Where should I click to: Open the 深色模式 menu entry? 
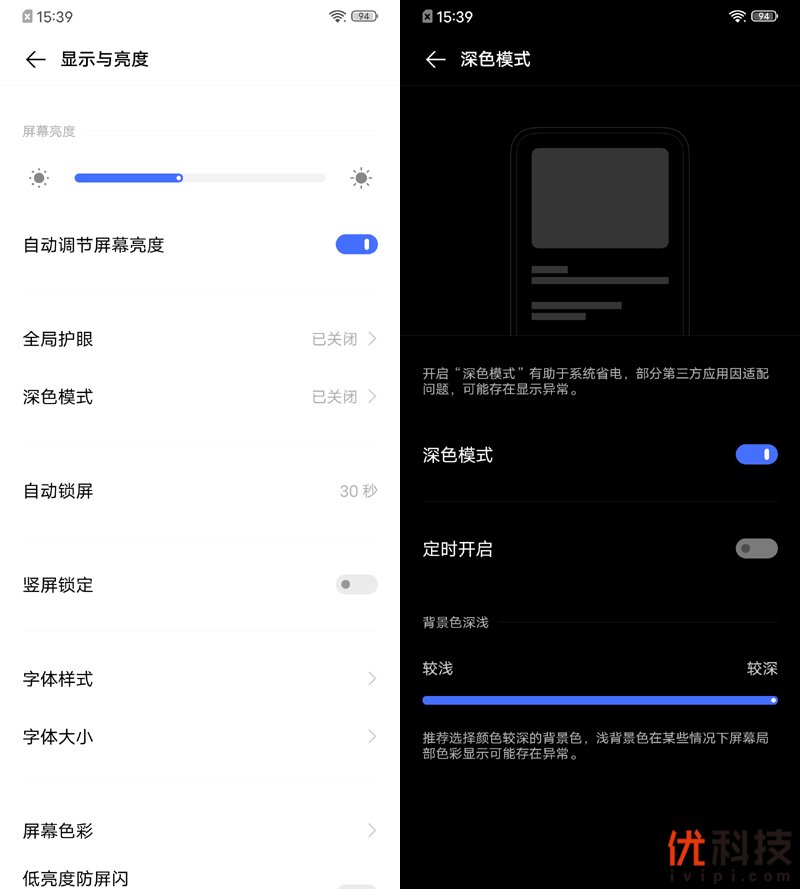(x=200, y=397)
